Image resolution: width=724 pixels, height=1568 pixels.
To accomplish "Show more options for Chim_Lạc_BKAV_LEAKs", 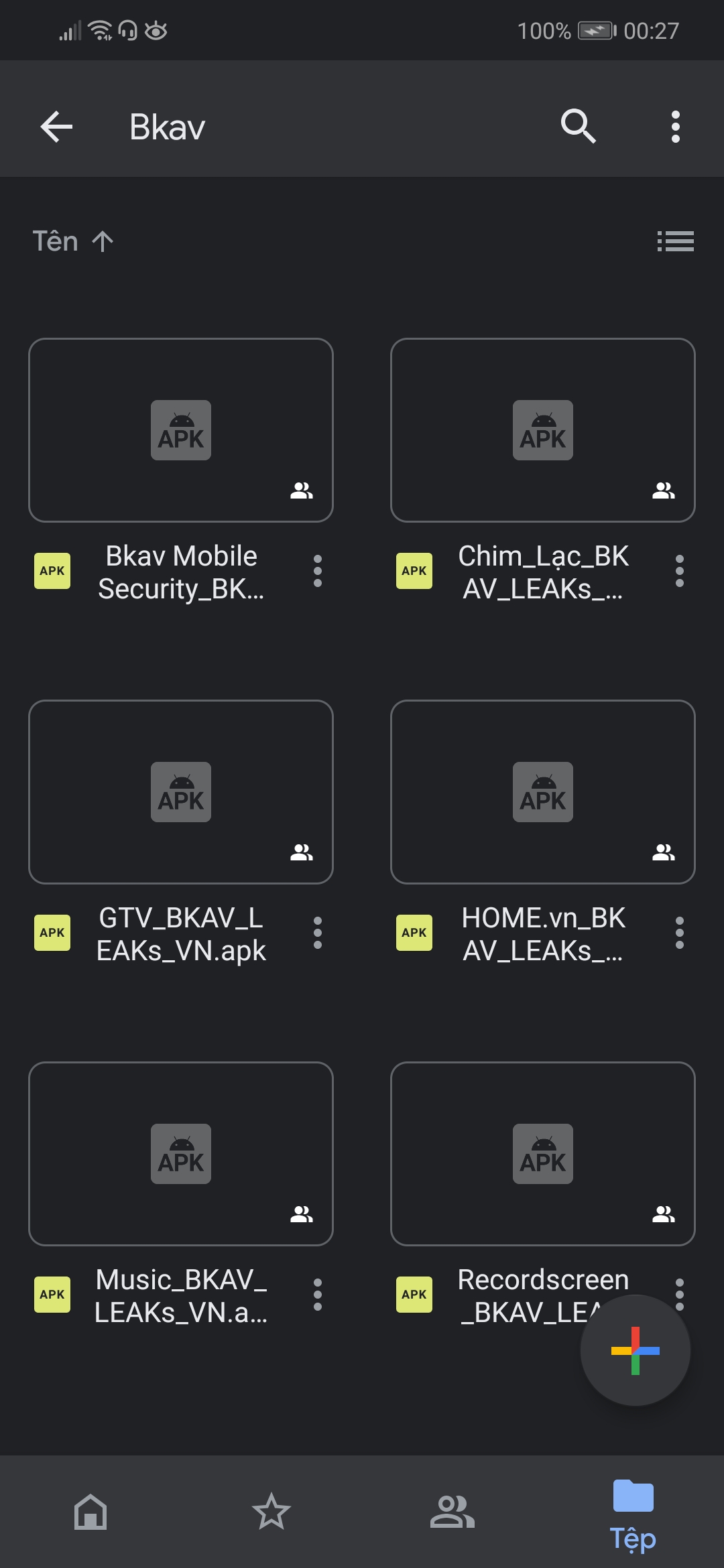I will click(x=680, y=571).
